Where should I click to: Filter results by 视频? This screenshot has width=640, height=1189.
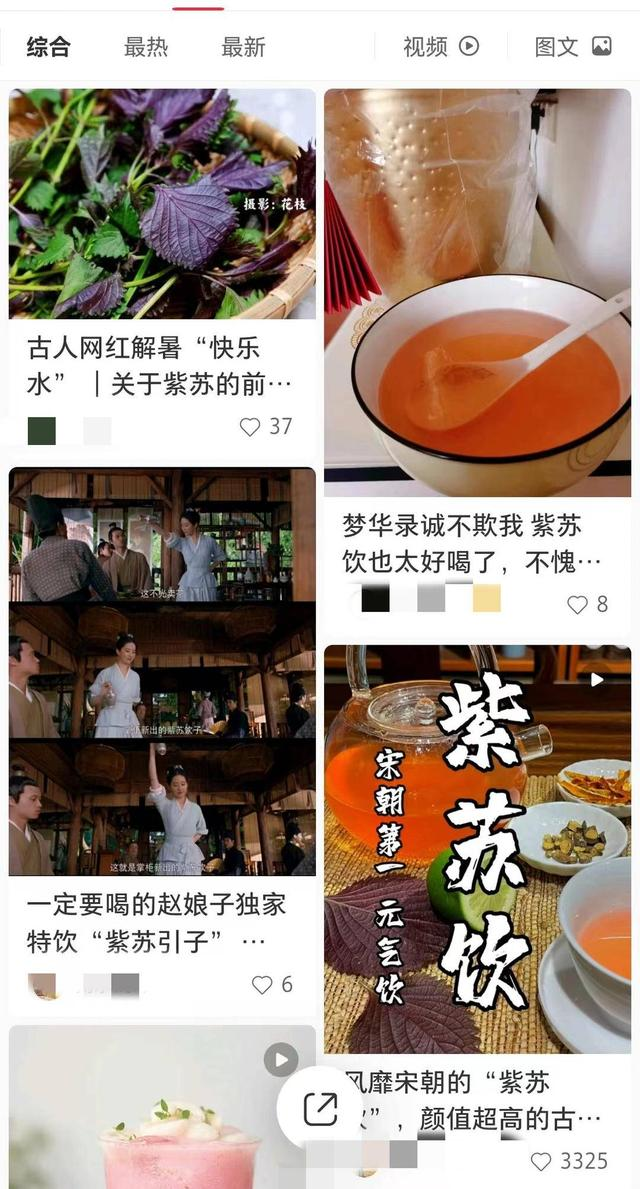click(441, 46)
